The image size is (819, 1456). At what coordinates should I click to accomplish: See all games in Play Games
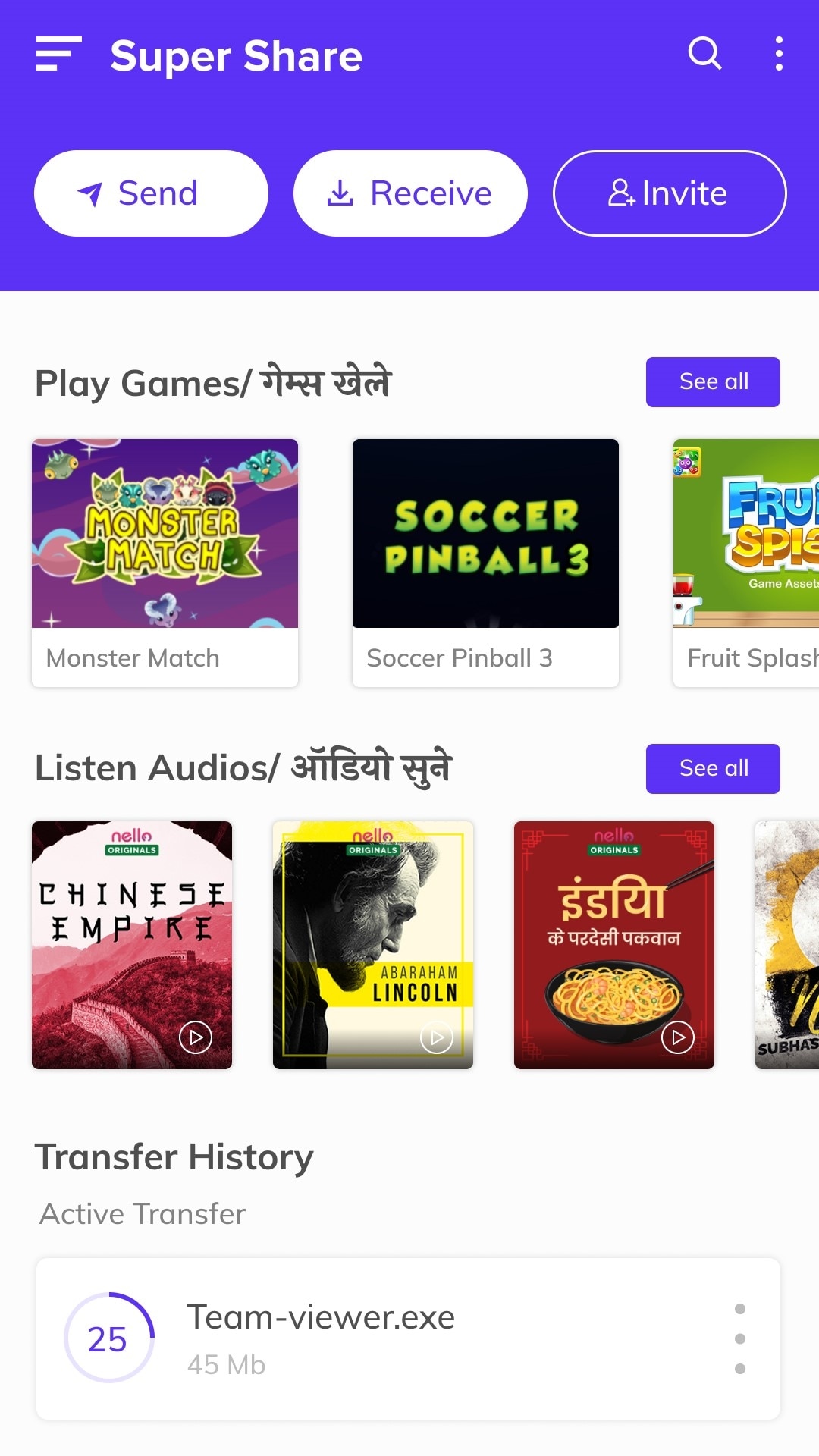712,381
